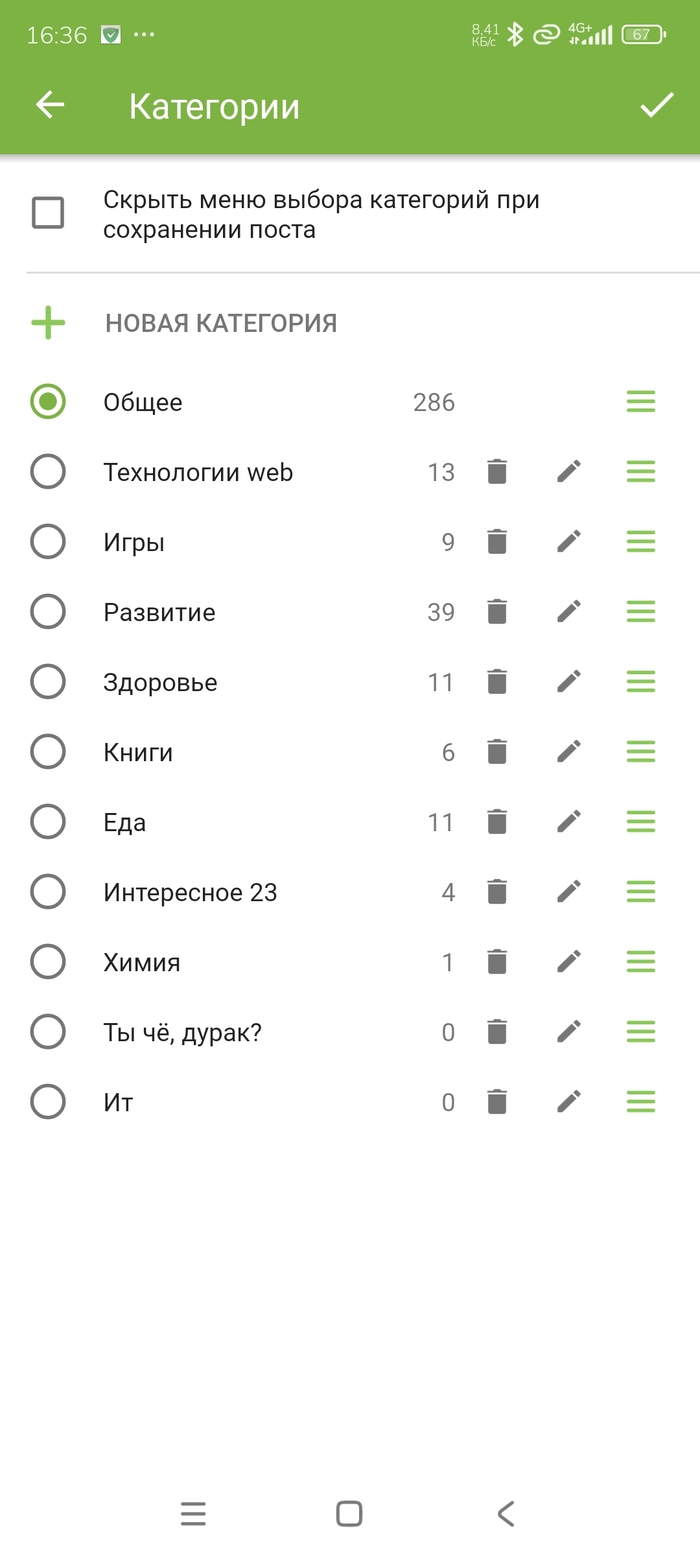Choose the Игры category radio button
The image size is (700, 1556).
48,542
